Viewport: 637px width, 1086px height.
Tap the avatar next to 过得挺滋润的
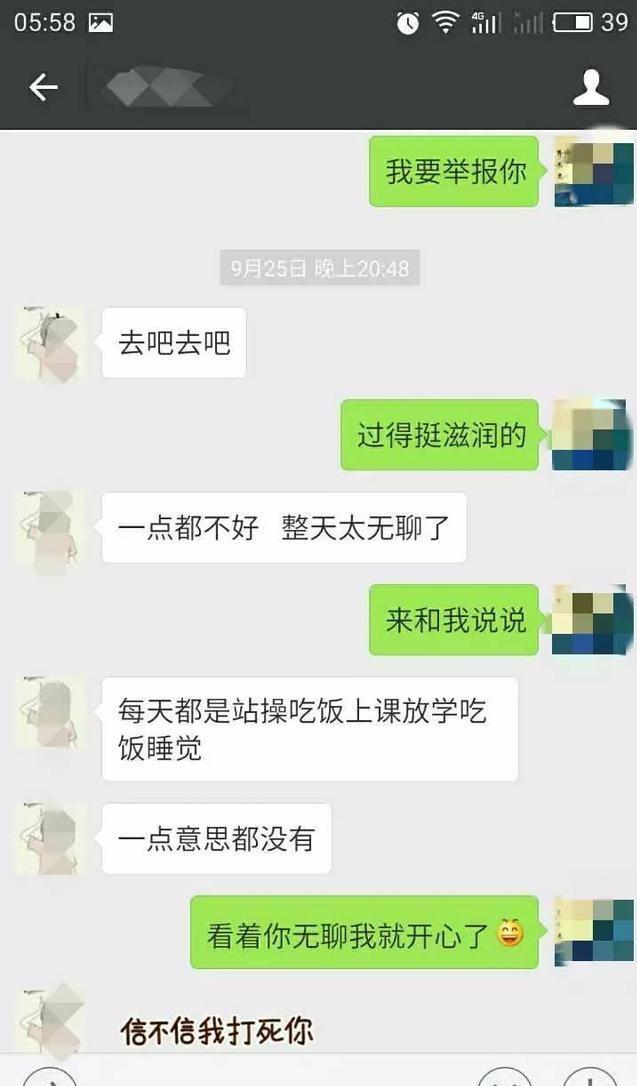[x=594, y=435]
